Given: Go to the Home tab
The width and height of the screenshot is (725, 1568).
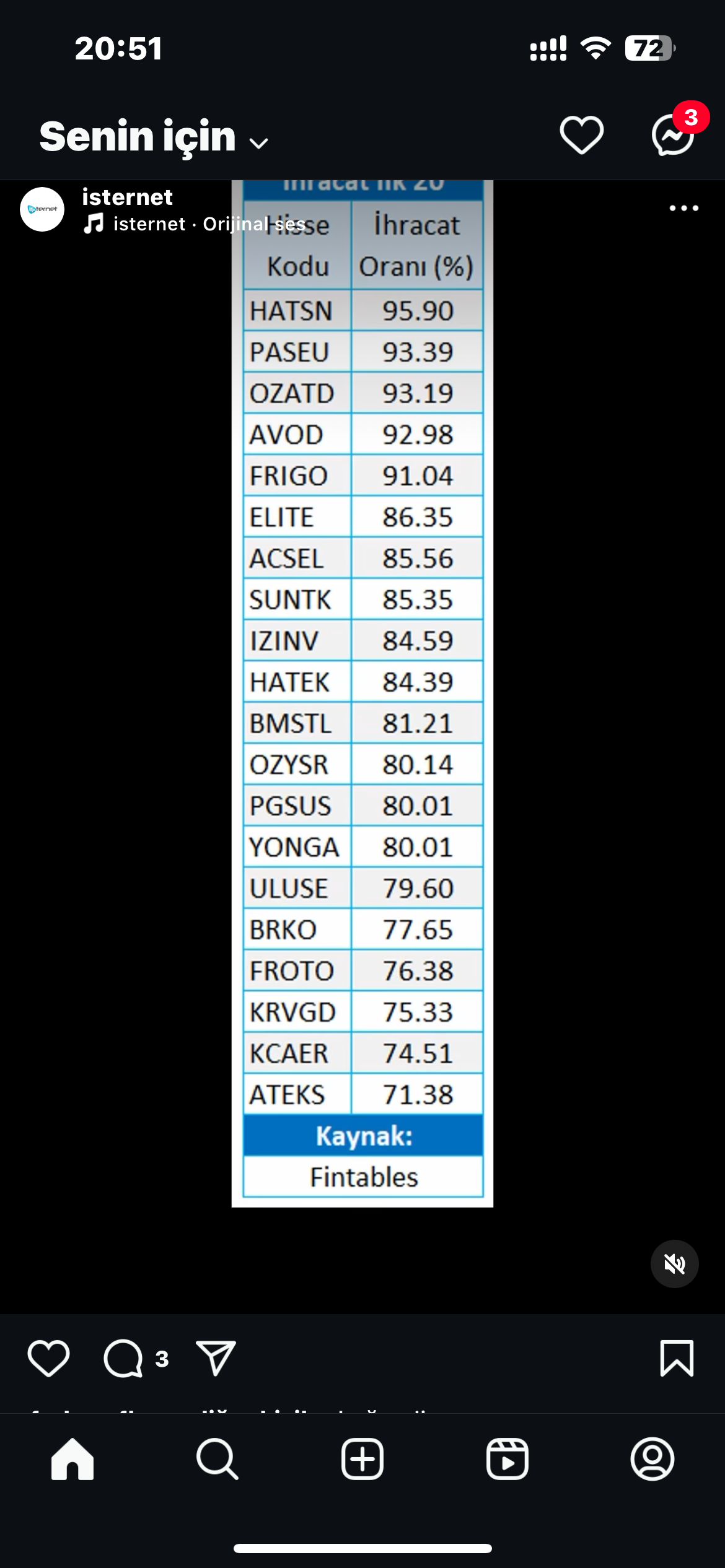Looking at the screenshot, I should (x=72, y=1459).
